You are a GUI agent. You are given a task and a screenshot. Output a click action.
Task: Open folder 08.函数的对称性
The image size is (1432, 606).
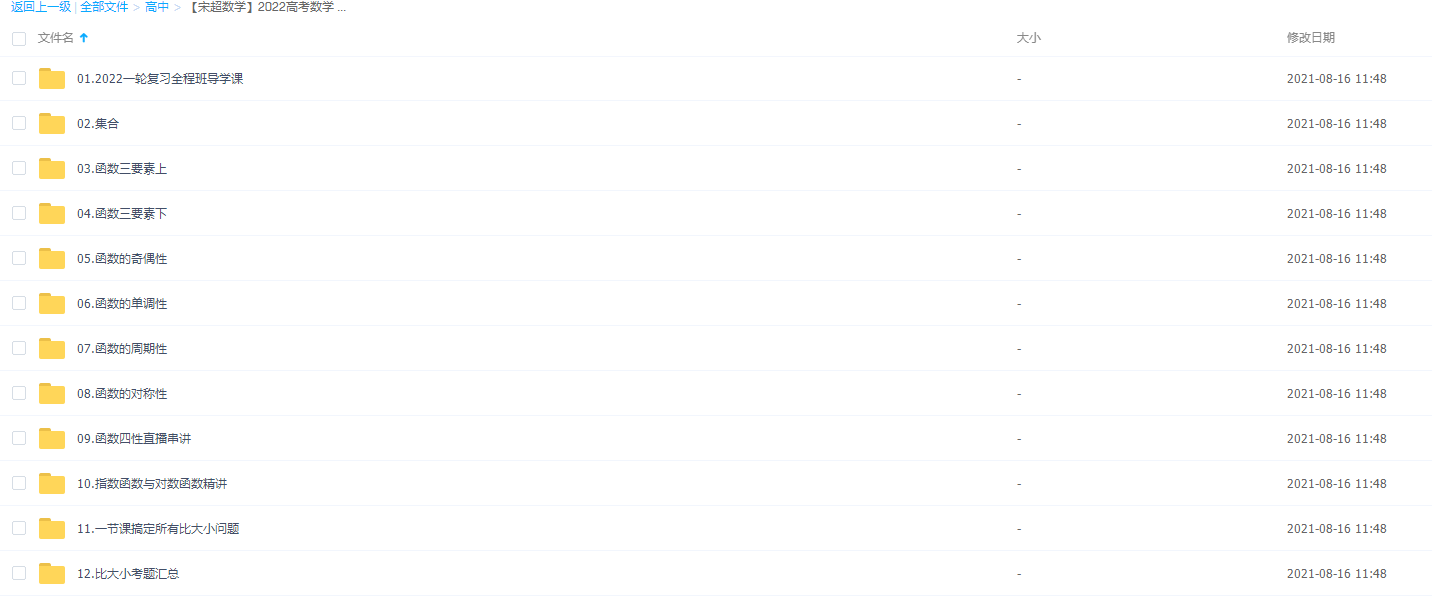[x=122, y=394]
